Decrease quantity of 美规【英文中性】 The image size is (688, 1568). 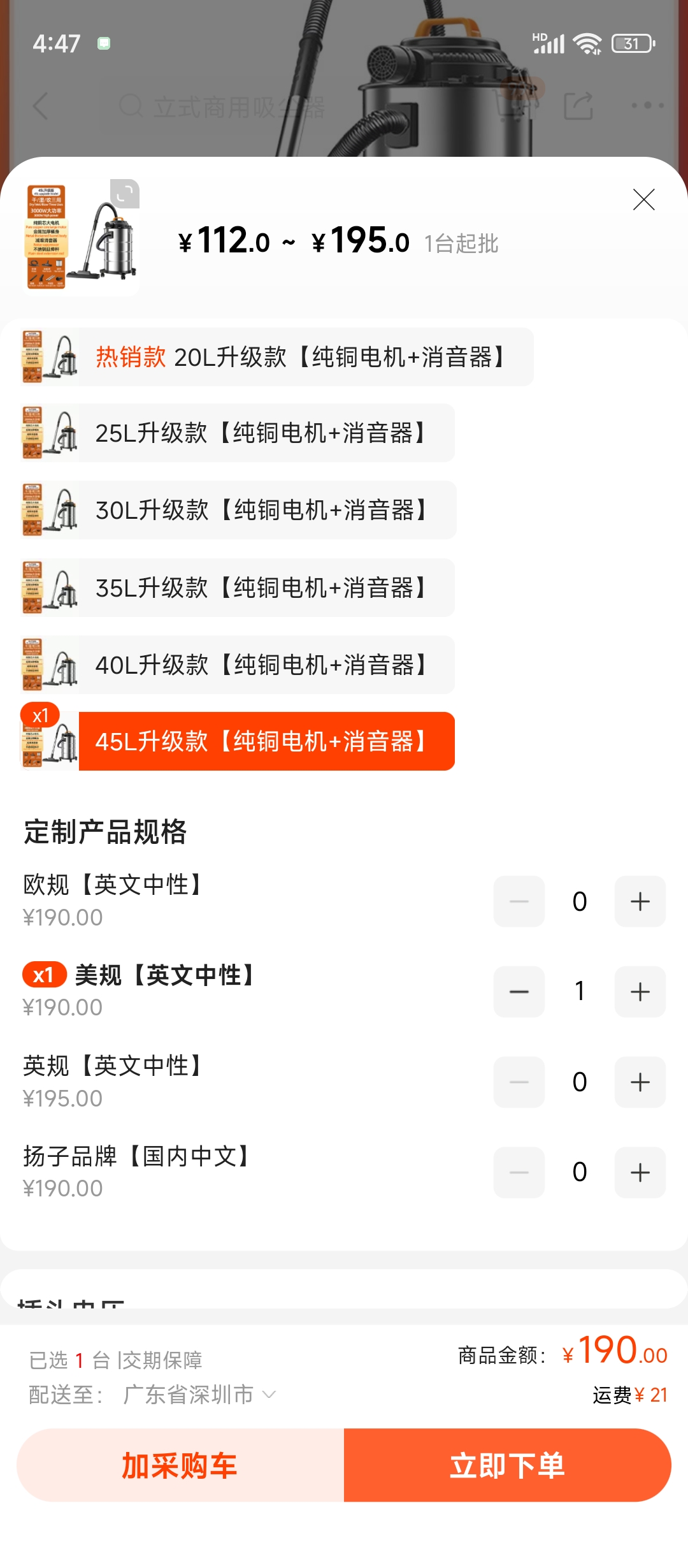(519, 992)
